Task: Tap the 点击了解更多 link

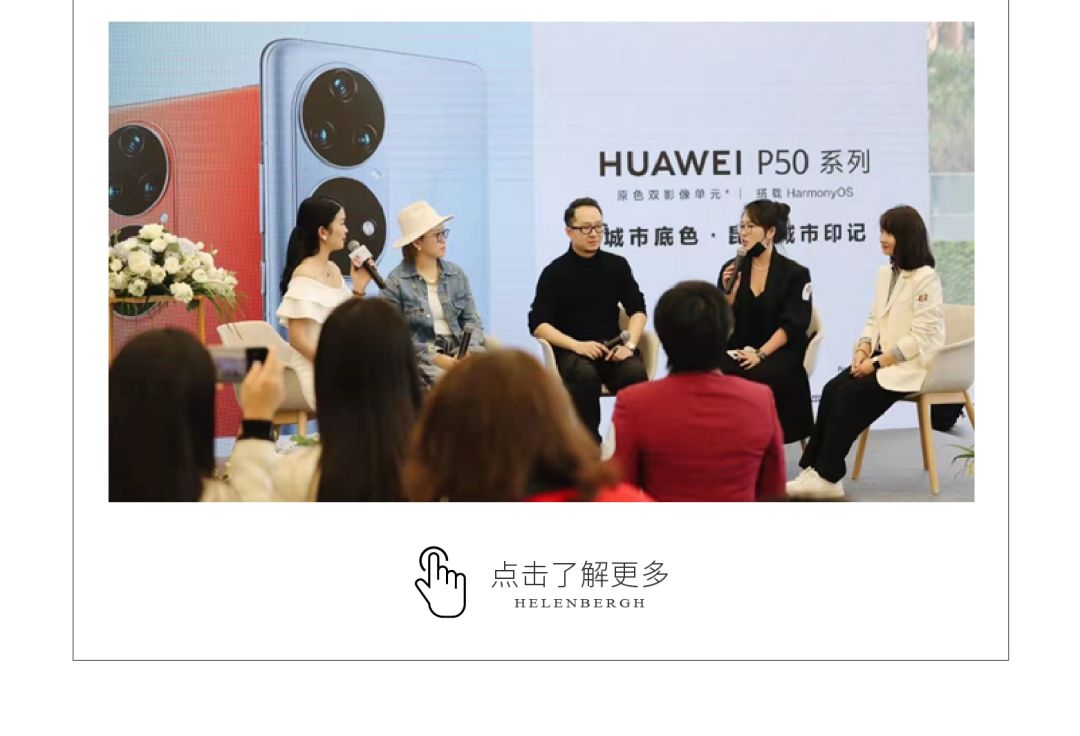Action: [579, 575]
